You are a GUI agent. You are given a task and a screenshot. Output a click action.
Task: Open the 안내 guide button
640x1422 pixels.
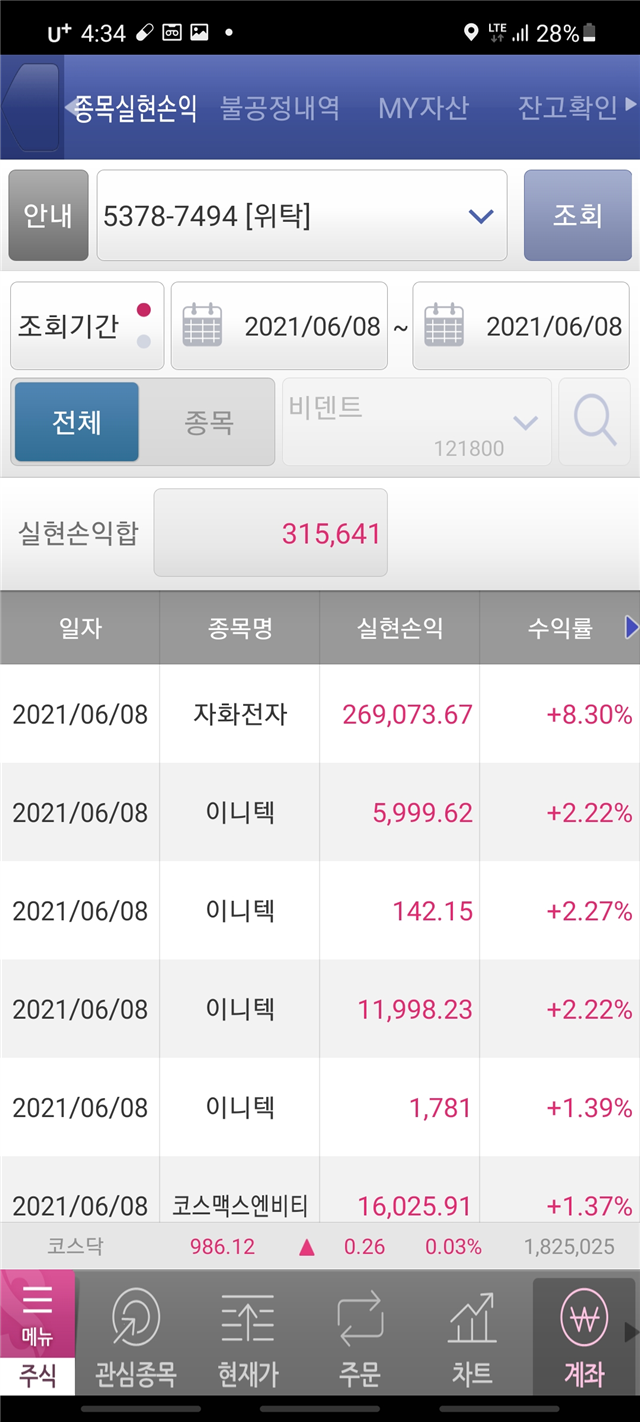pos(48,215)
